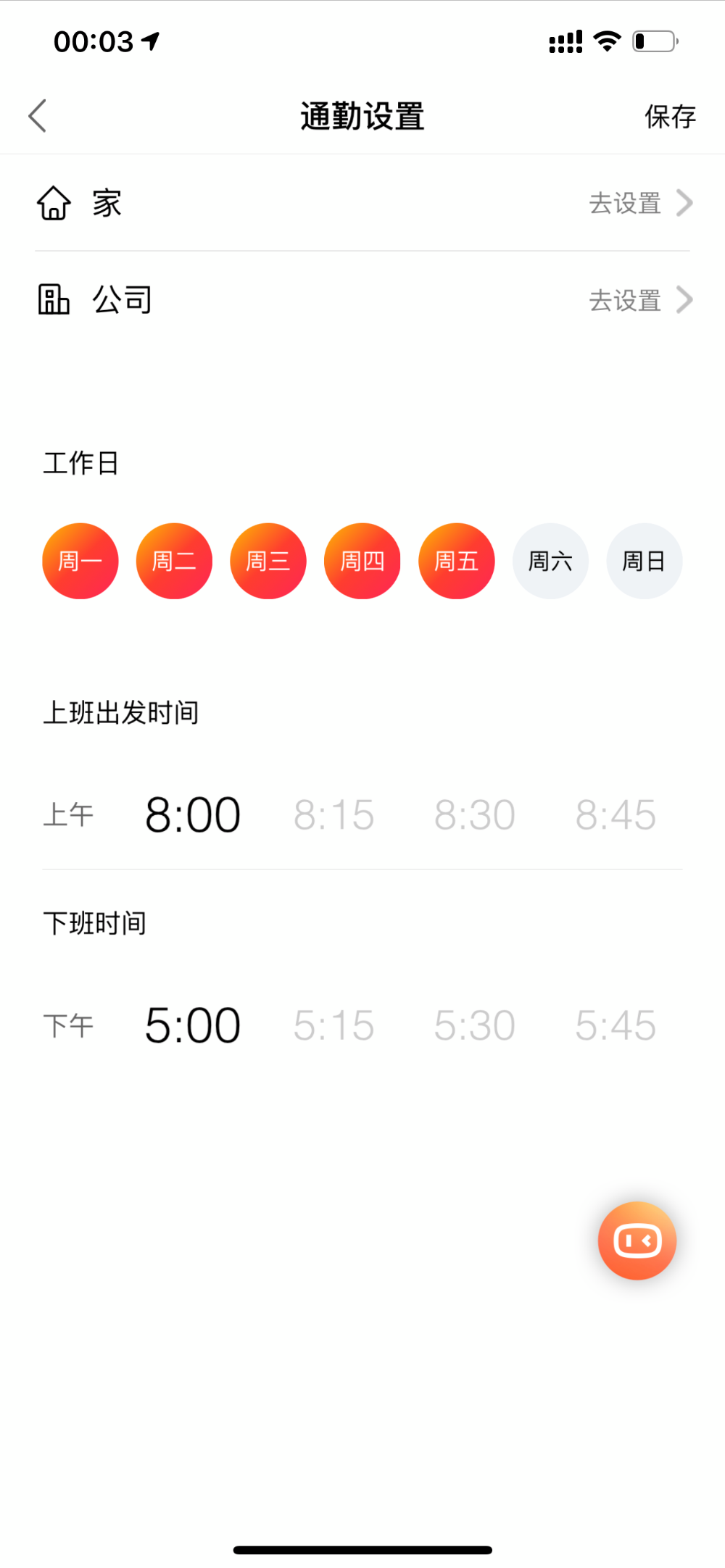Viewport: 725px width, 1568px height.
Task: Deselect 周一 as a workday
Action: pos(80,561)
